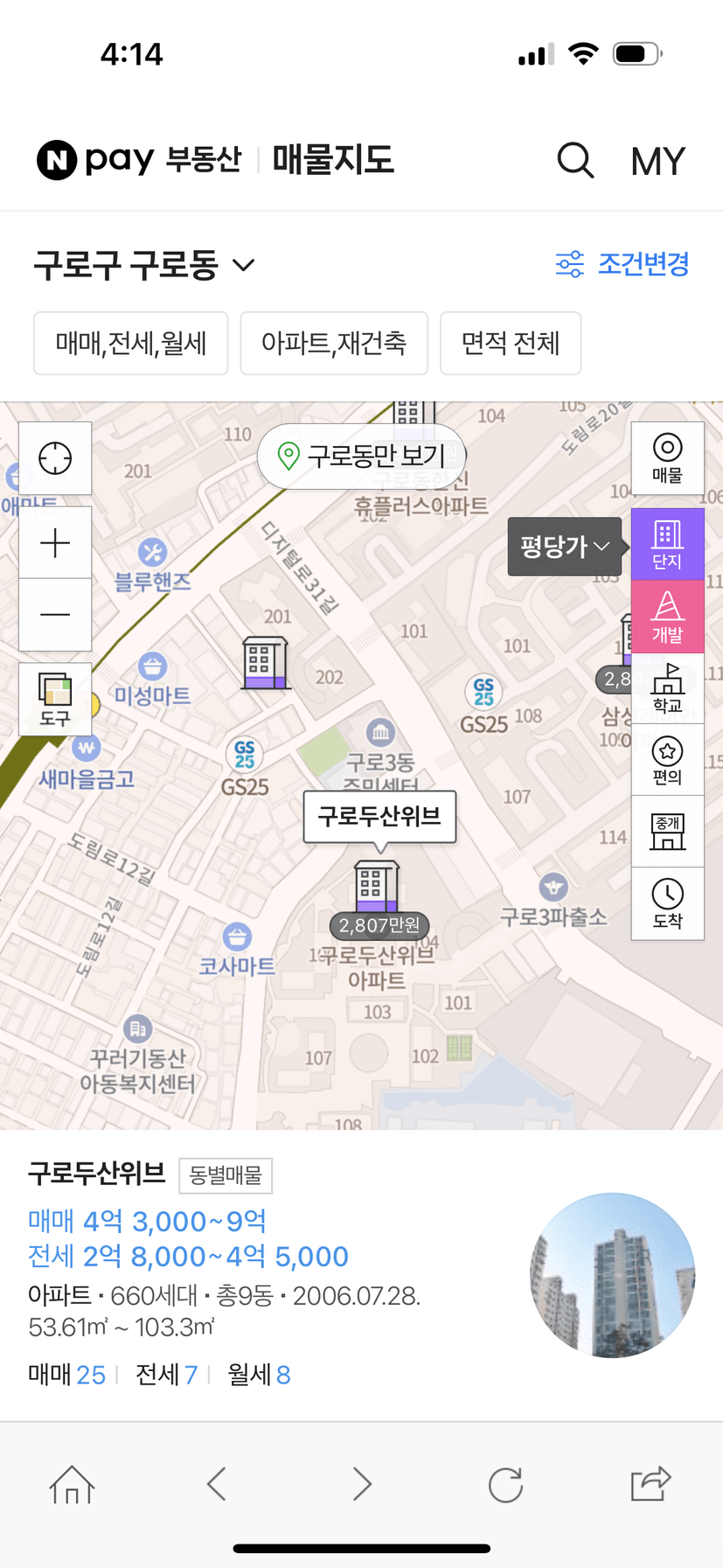Zoom in the map with plus
The image size is (723, 1568).
[x=55, y=542]
